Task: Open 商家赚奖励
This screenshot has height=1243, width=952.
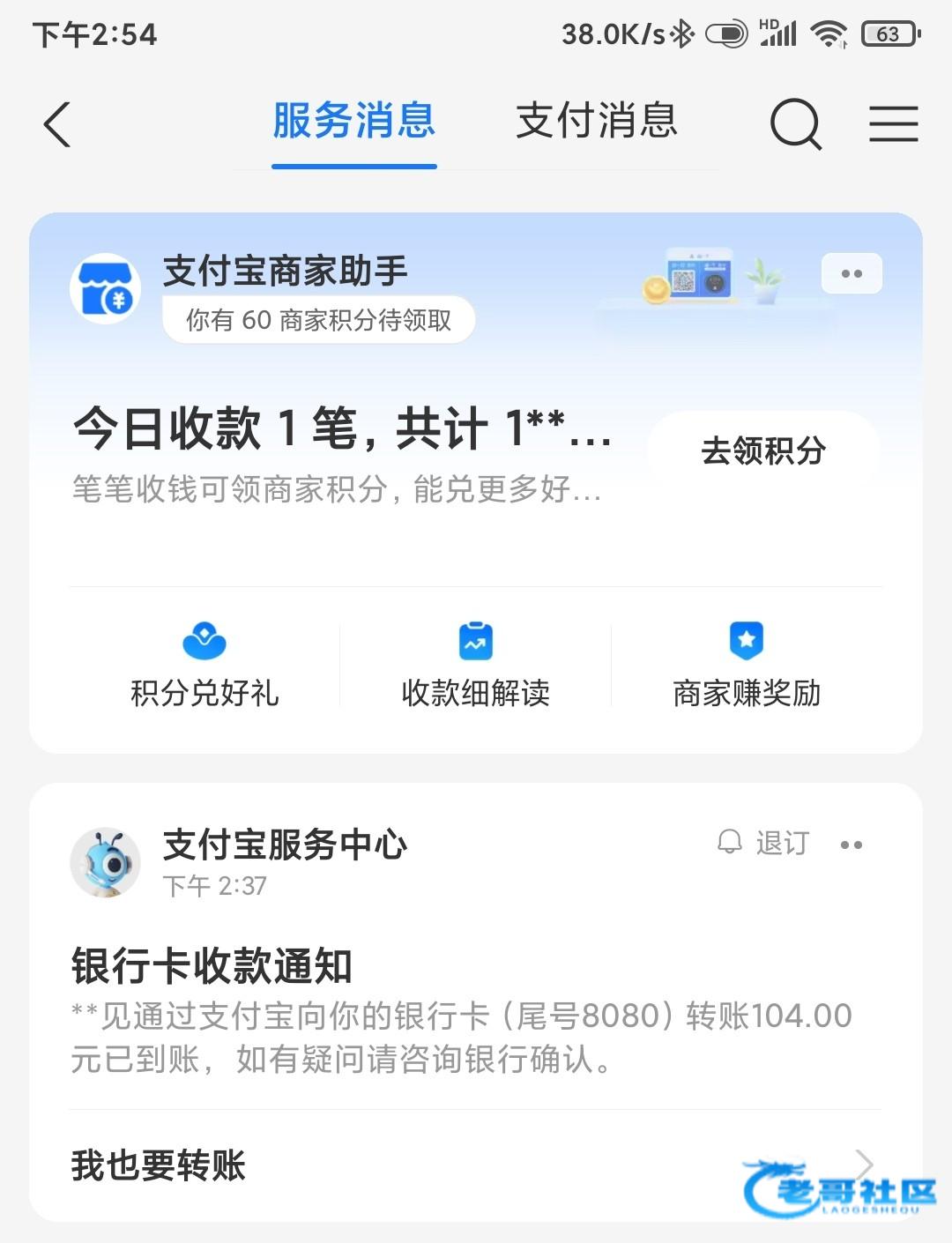Action: pos(747,666)
